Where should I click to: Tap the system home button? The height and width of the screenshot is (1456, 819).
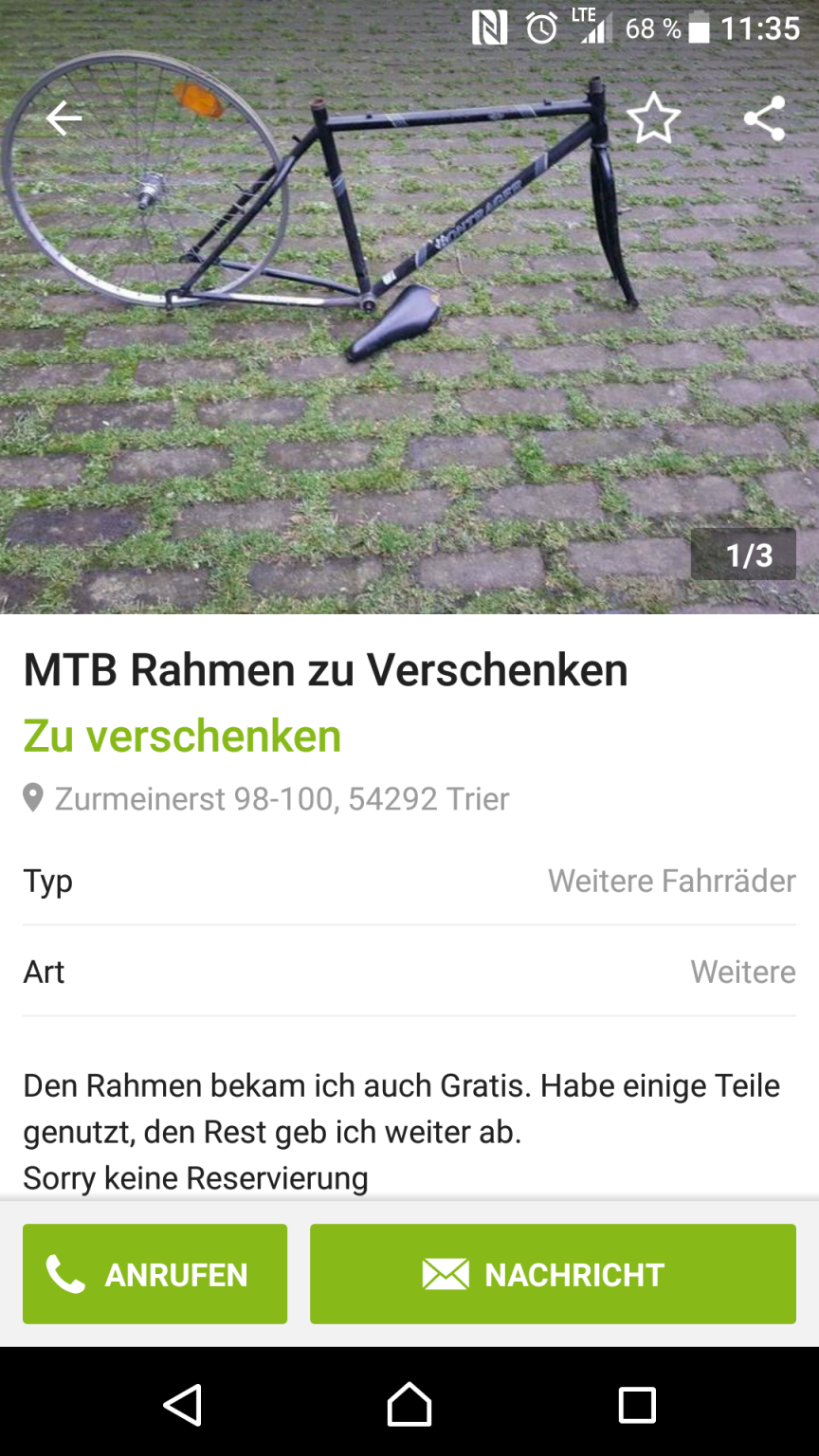click(x=409, y=1404)
